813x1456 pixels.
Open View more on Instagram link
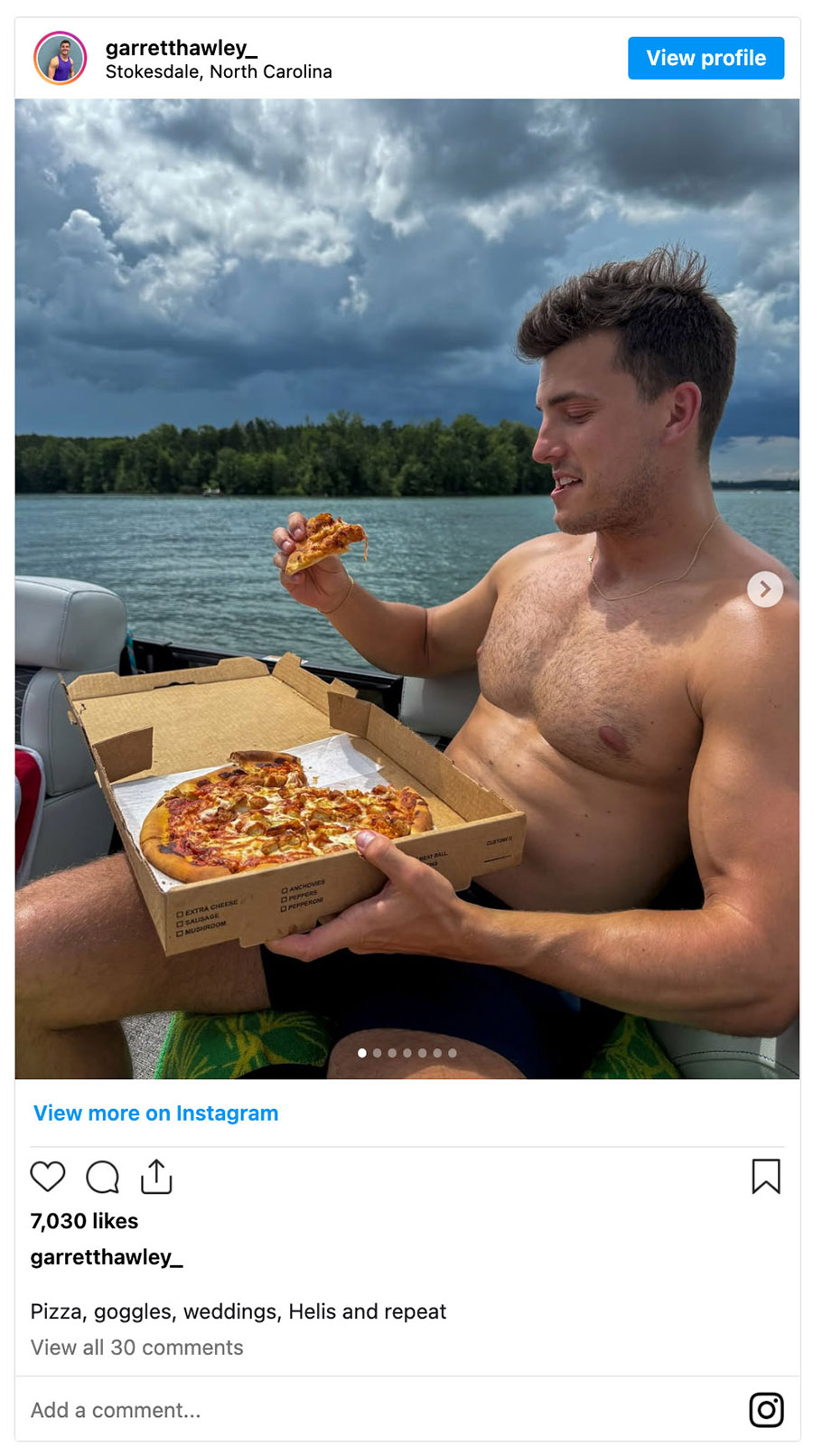click(x=155, y=1113)
